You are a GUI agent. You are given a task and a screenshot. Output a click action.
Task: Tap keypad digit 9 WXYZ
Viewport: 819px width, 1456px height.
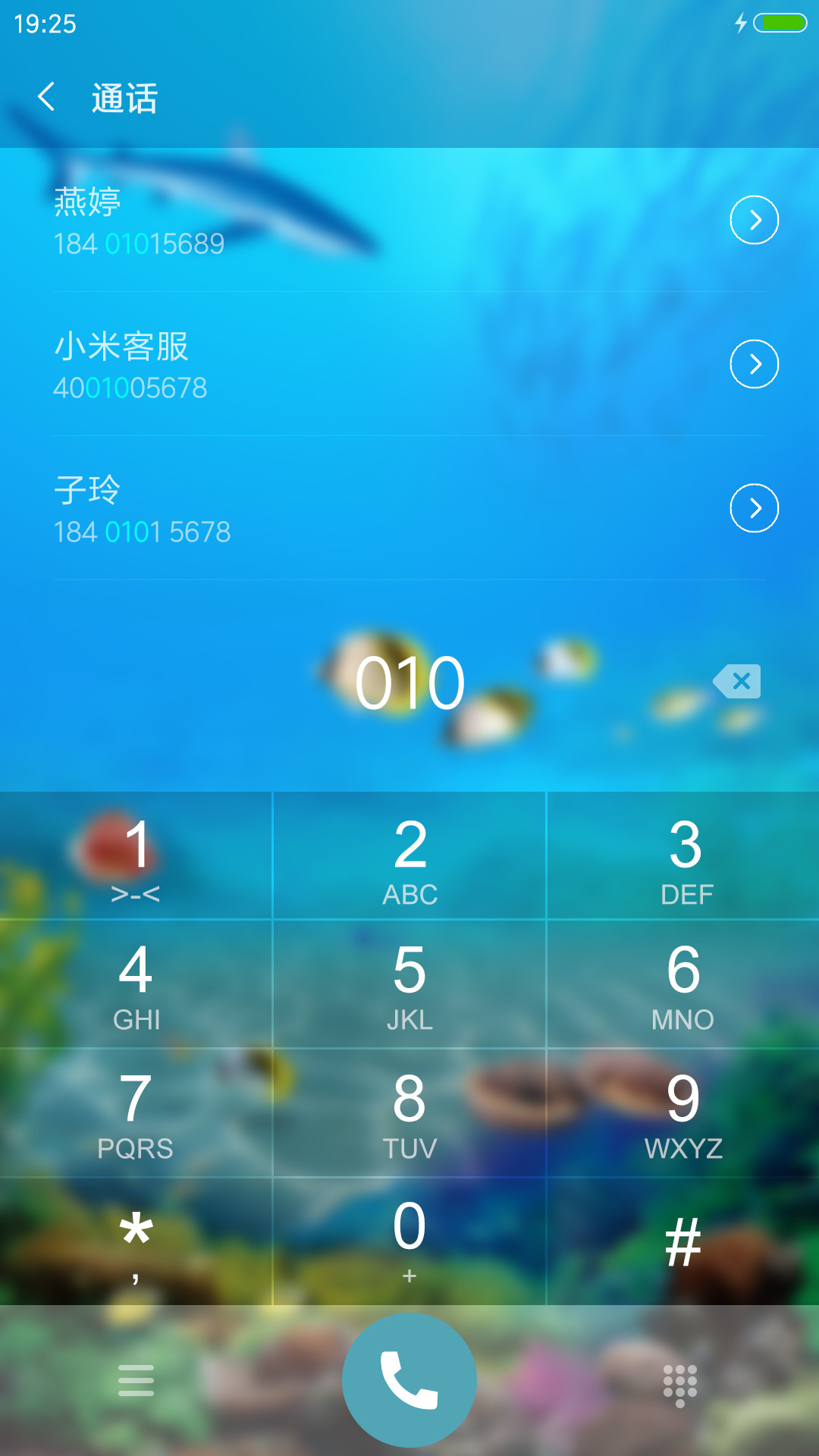(682, 1113)
